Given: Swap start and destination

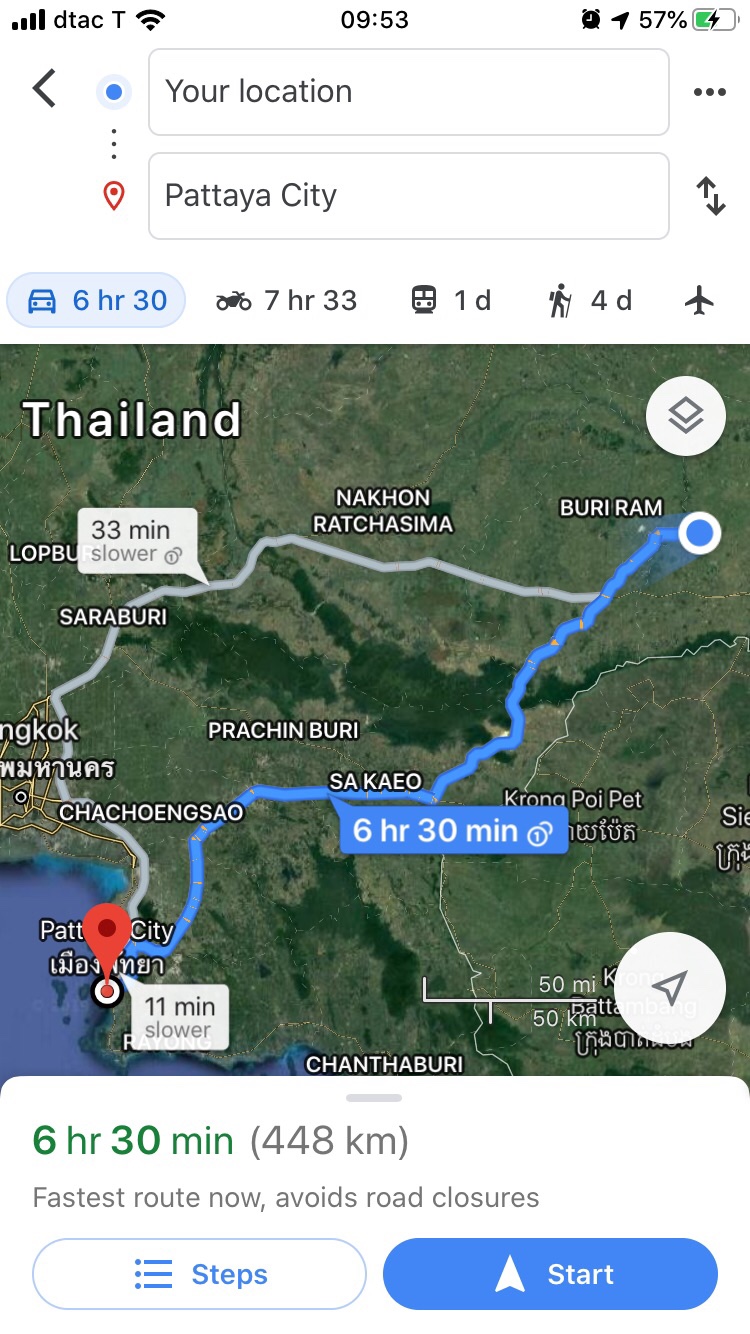Looking at the screenshot, I should [710, 196].
